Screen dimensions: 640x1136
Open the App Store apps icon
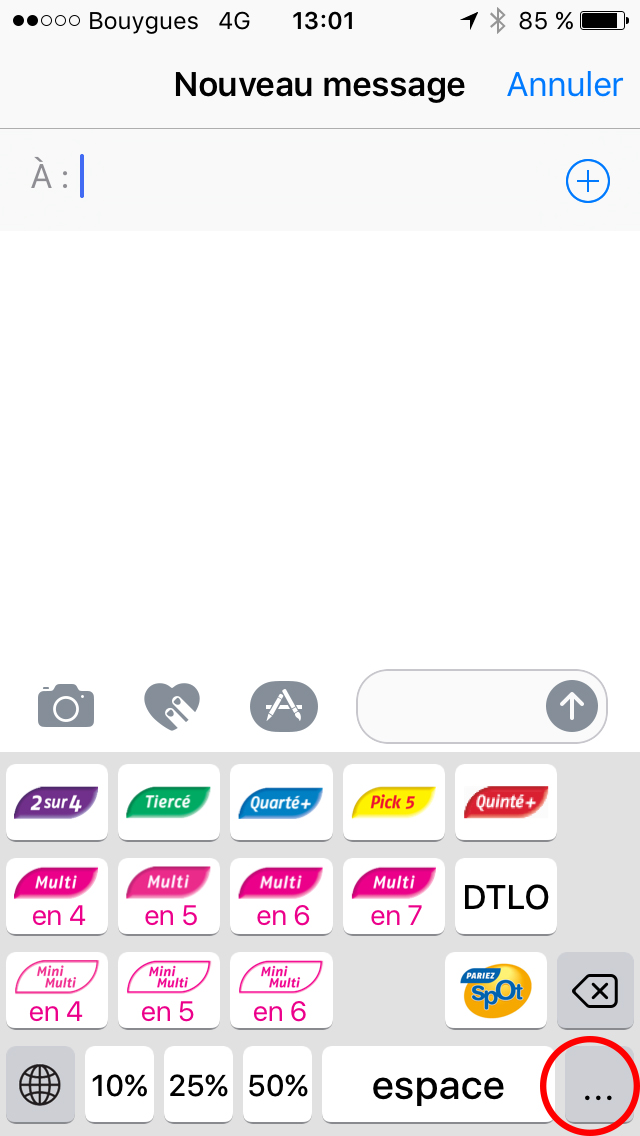click(283, 707)
